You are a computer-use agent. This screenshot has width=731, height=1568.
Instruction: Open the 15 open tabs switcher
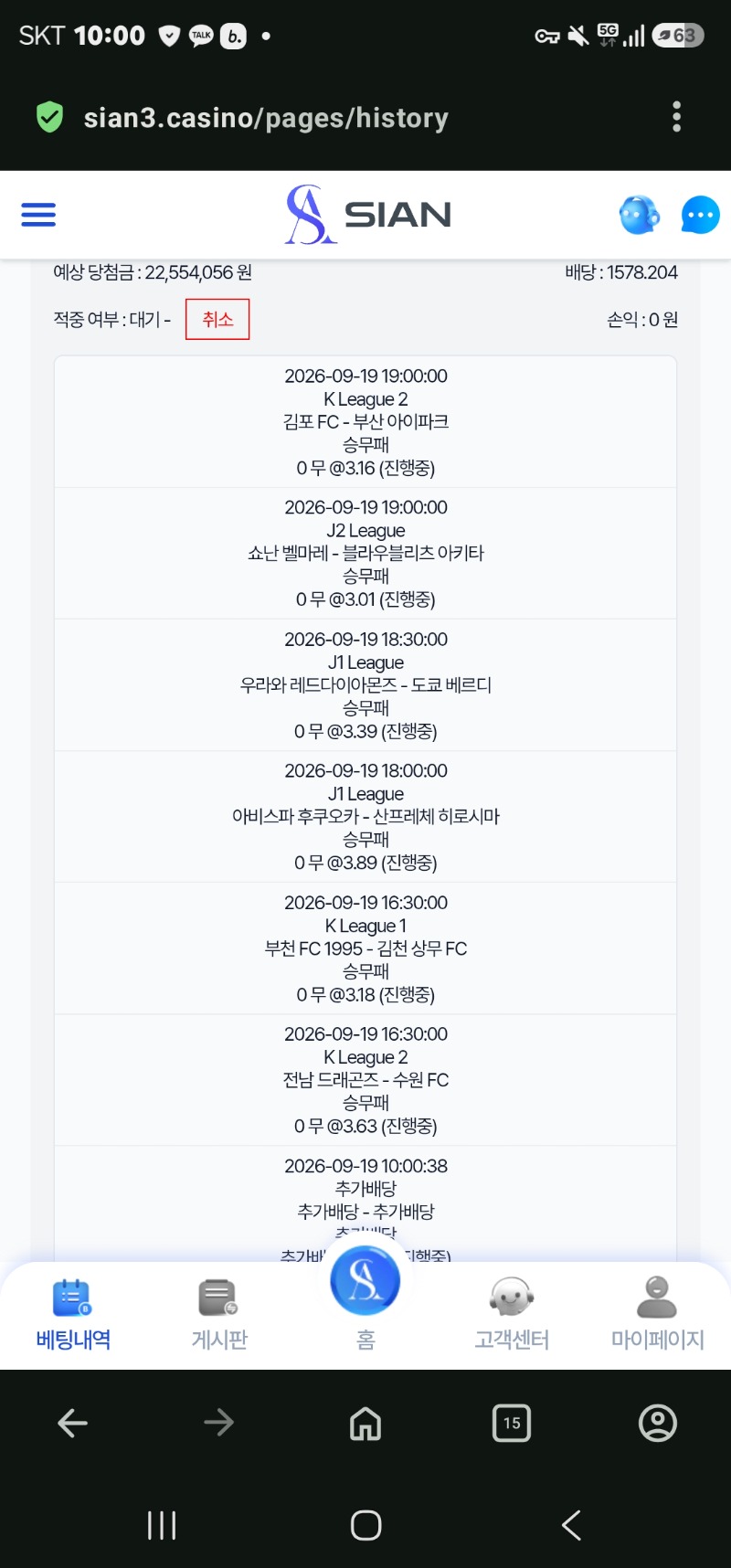tap(512, 1423)
